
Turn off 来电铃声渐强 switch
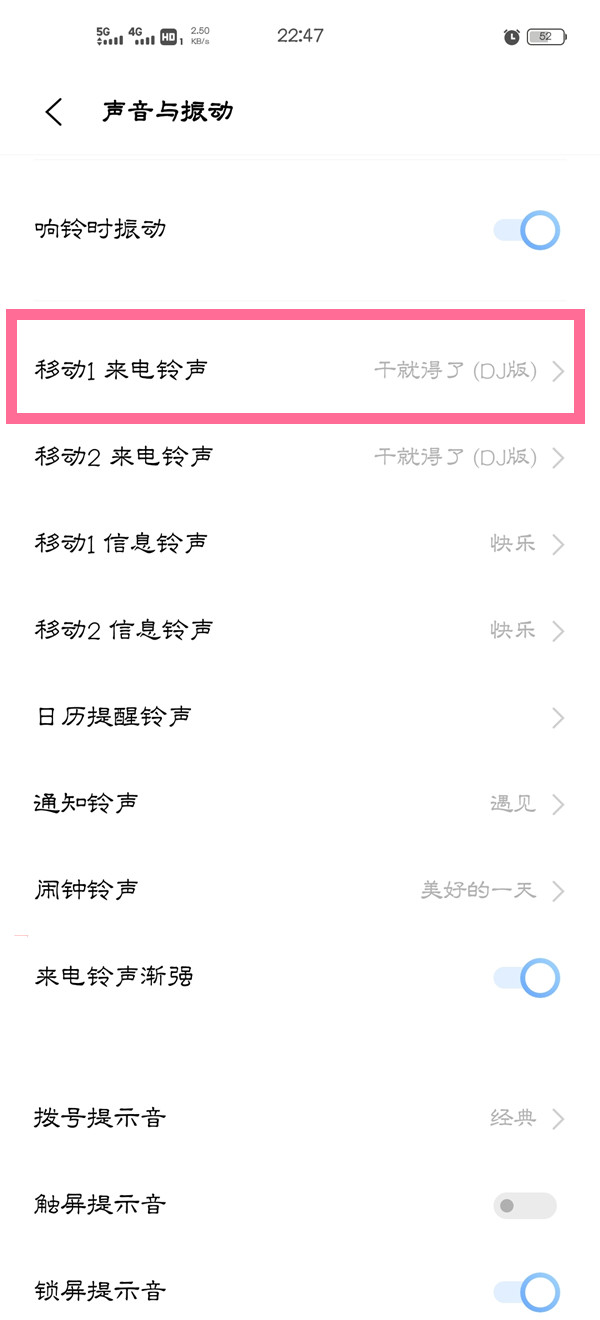526,978
